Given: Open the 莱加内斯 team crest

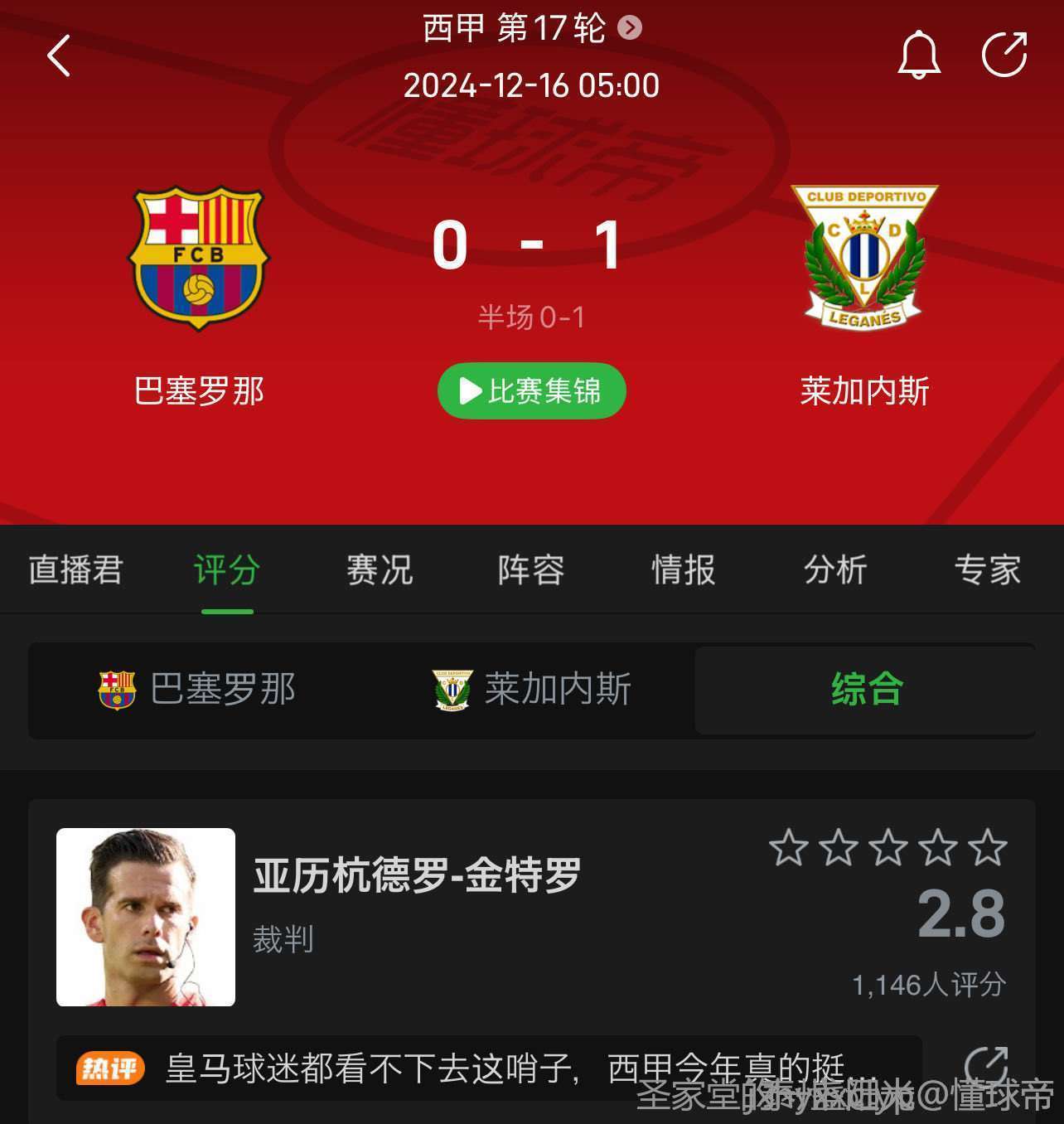Looking at the screenshot, I should pos(864,257).
